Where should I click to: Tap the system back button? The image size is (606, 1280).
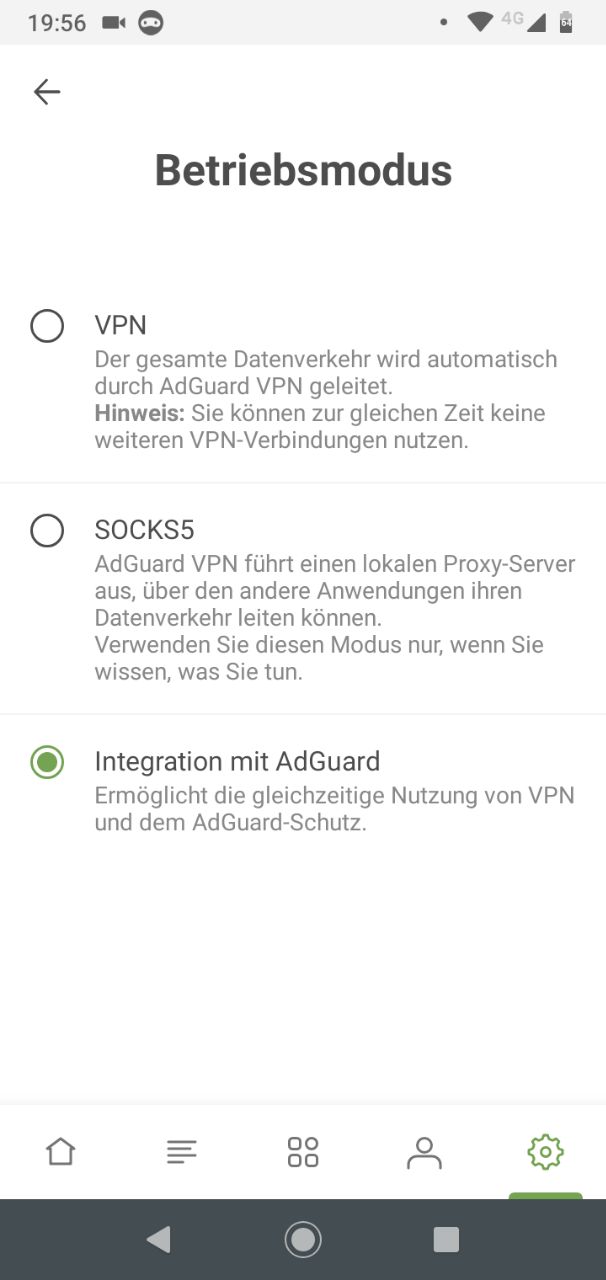click(158, 1240)
